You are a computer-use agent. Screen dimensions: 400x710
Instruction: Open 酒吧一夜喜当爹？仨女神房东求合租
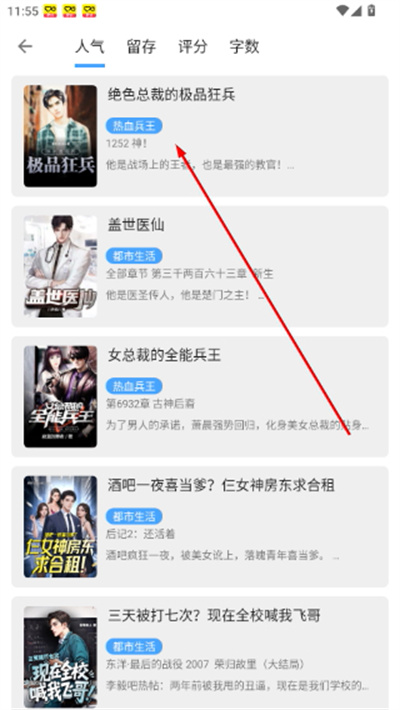(200, 527)
